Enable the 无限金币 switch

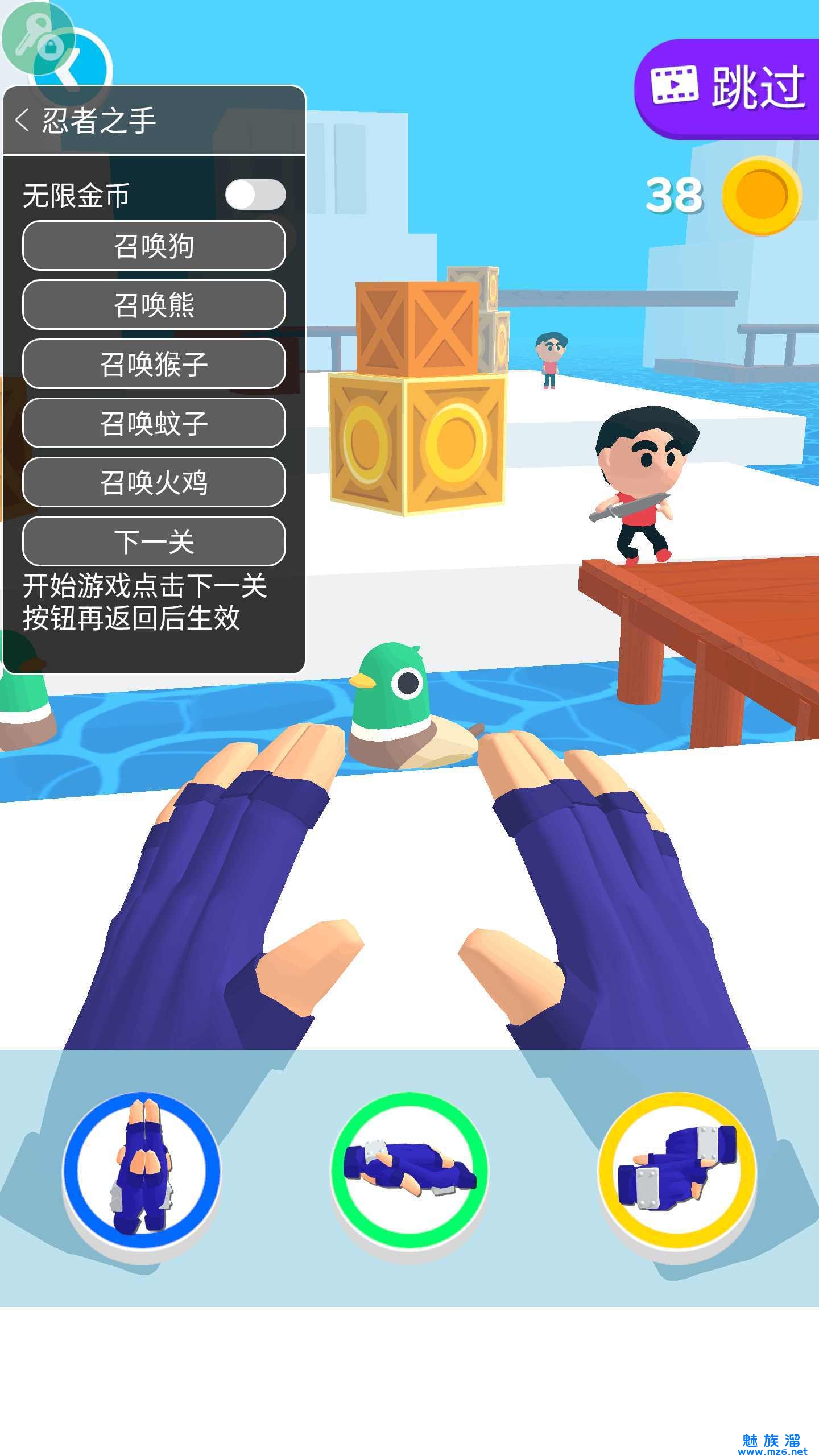pyautogui.click(x=255, y=195)
